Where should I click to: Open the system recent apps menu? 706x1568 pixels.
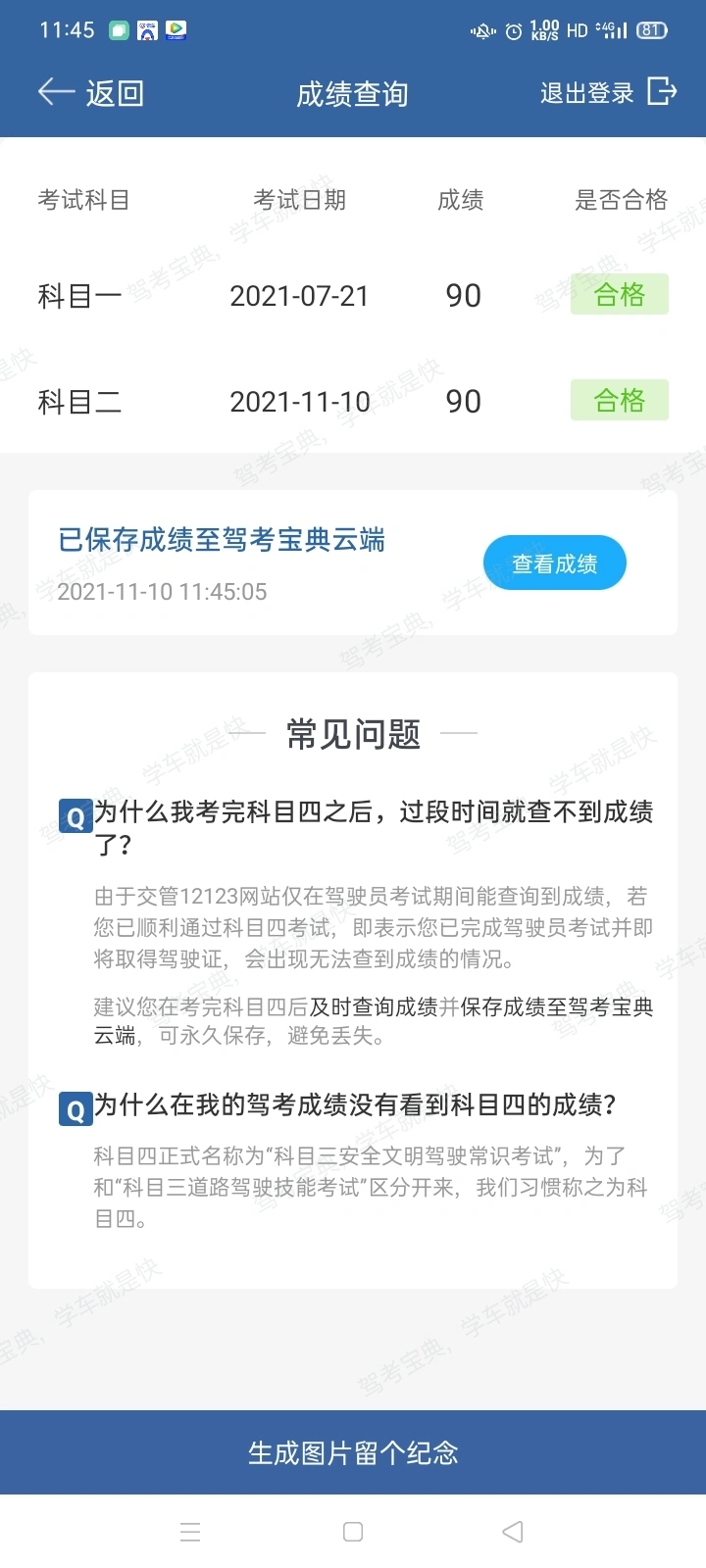190,1532
